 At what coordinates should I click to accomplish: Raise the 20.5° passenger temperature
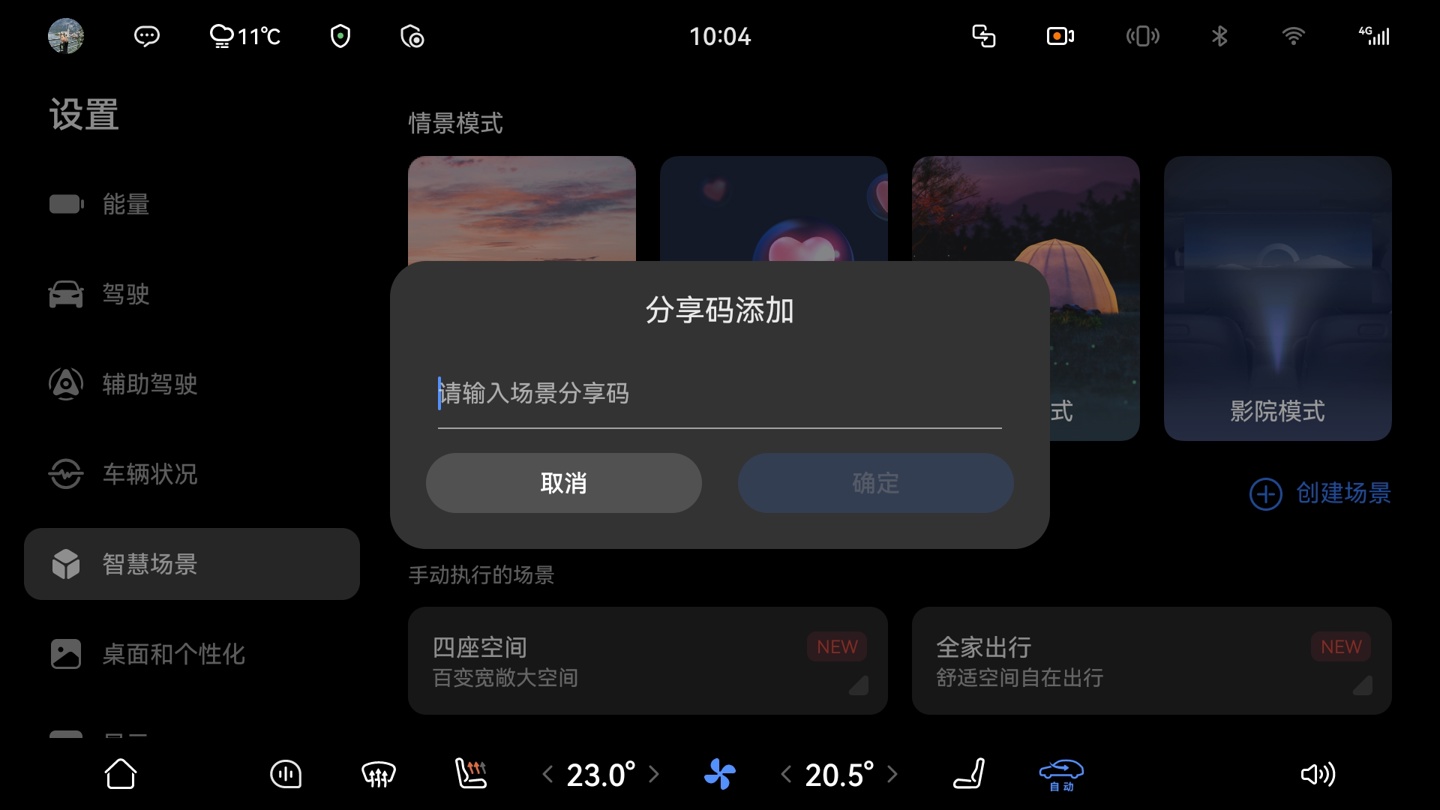click(892, 773)
